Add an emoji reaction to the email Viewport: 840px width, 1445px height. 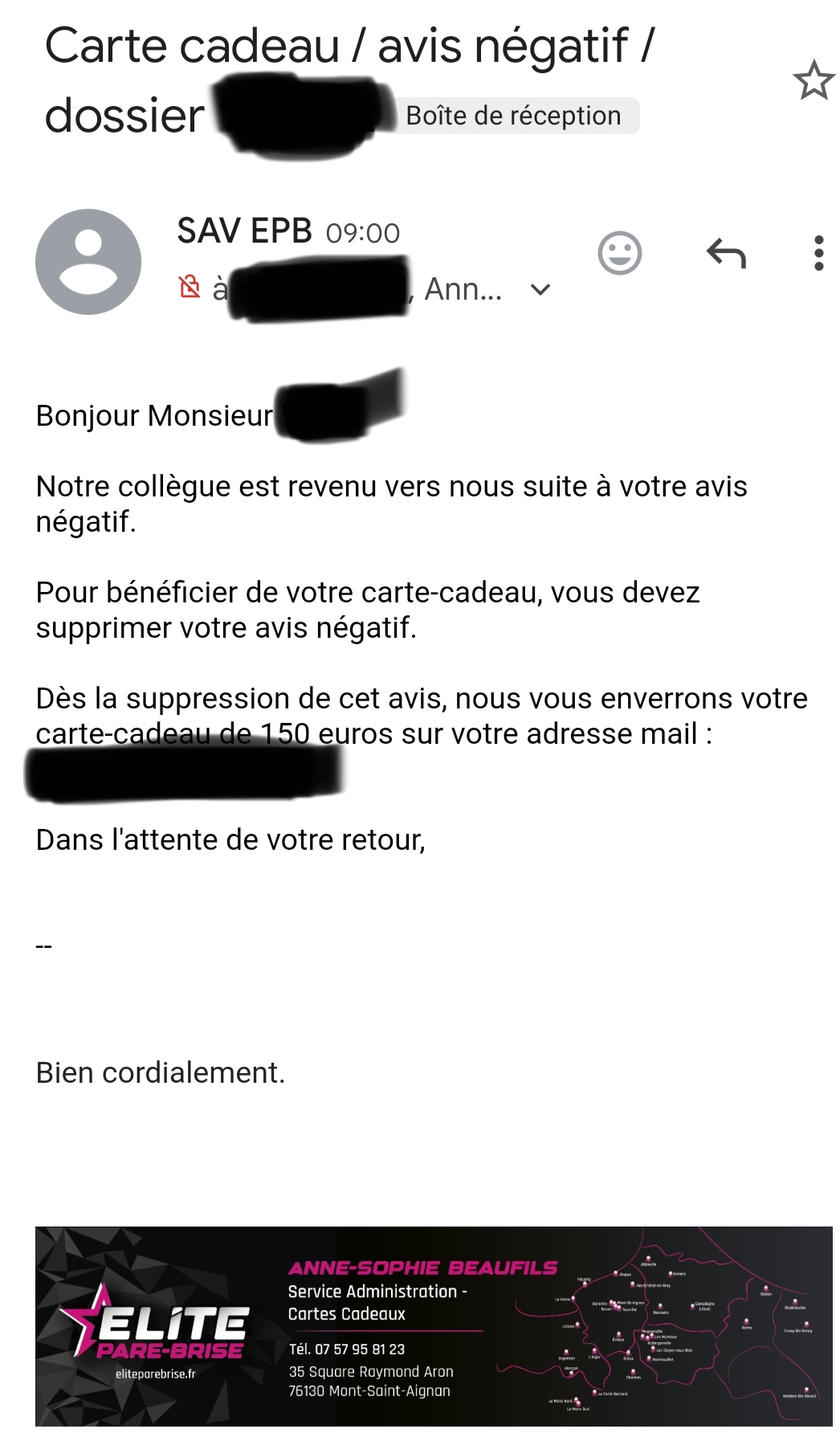[620, 254]
